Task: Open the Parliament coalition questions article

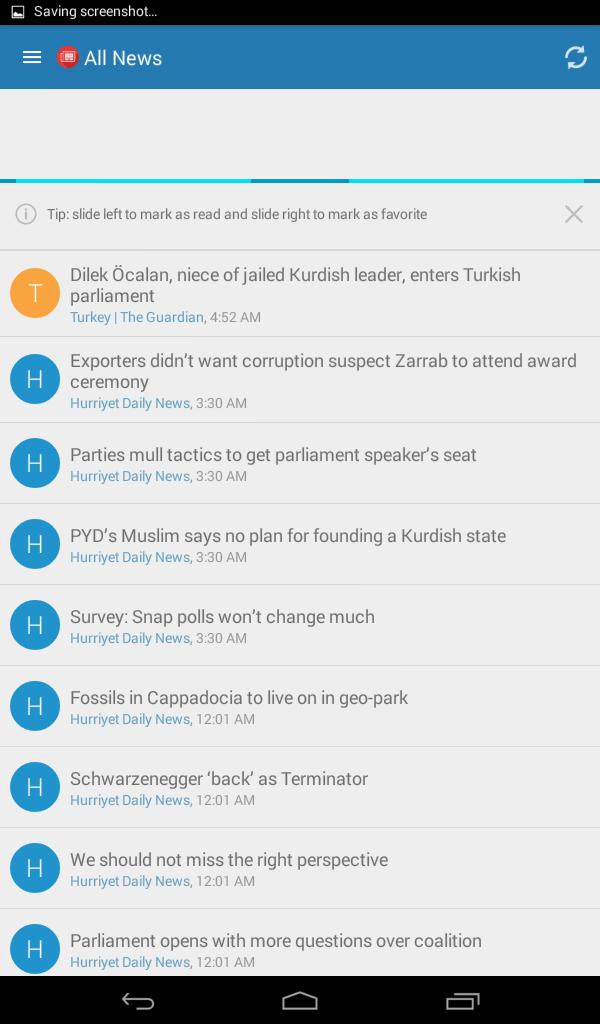Action: pos(276,941)
